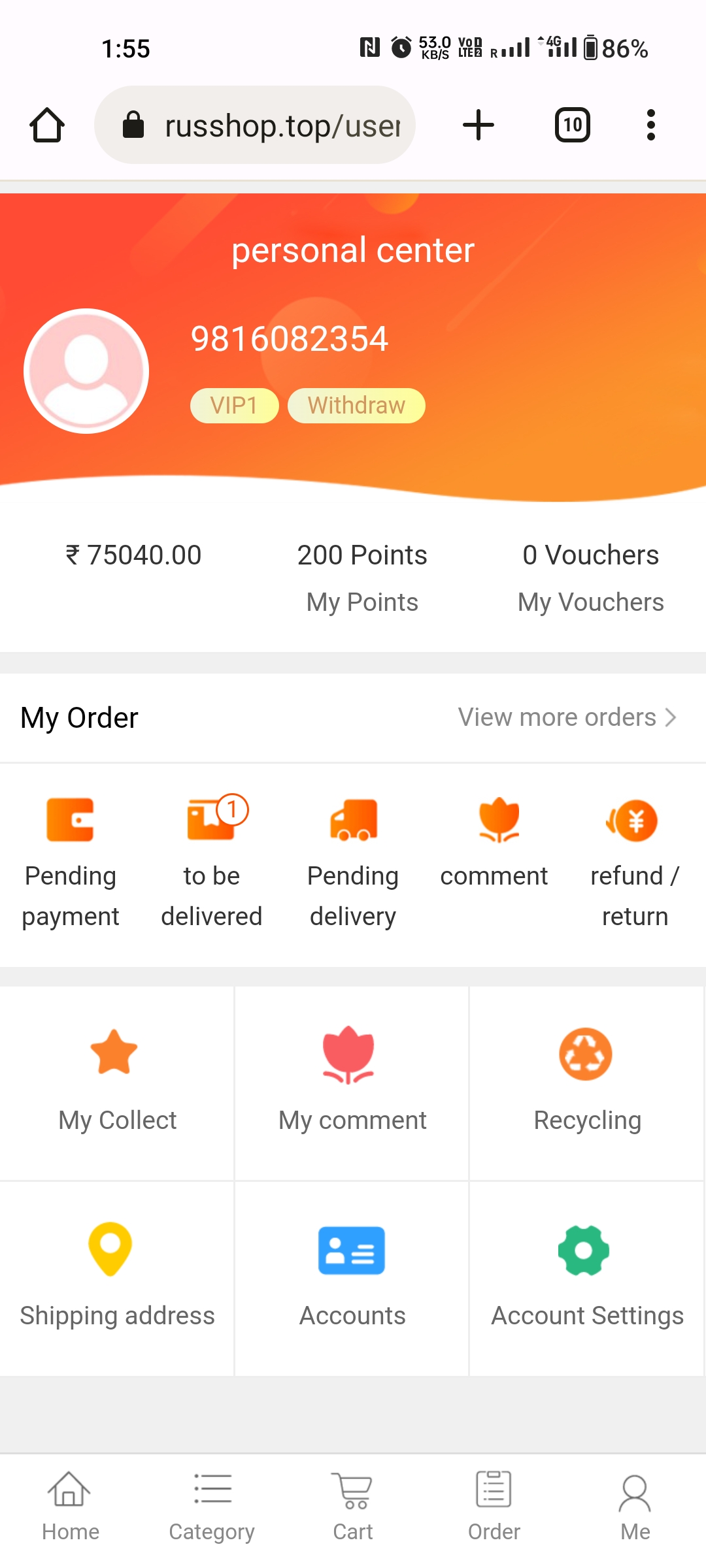706x1568 pixels.
Task: View more orders
Action: (x=567, y=717)
